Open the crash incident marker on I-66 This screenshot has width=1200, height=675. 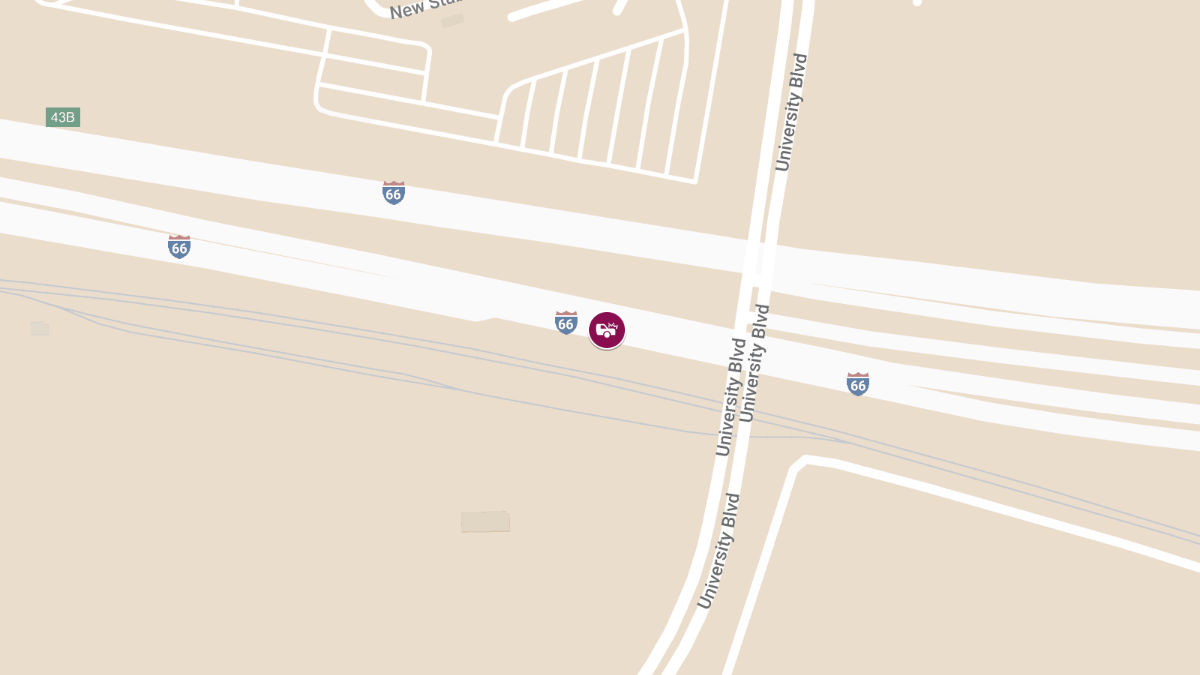pyautogui.click(x=607, y=330)
